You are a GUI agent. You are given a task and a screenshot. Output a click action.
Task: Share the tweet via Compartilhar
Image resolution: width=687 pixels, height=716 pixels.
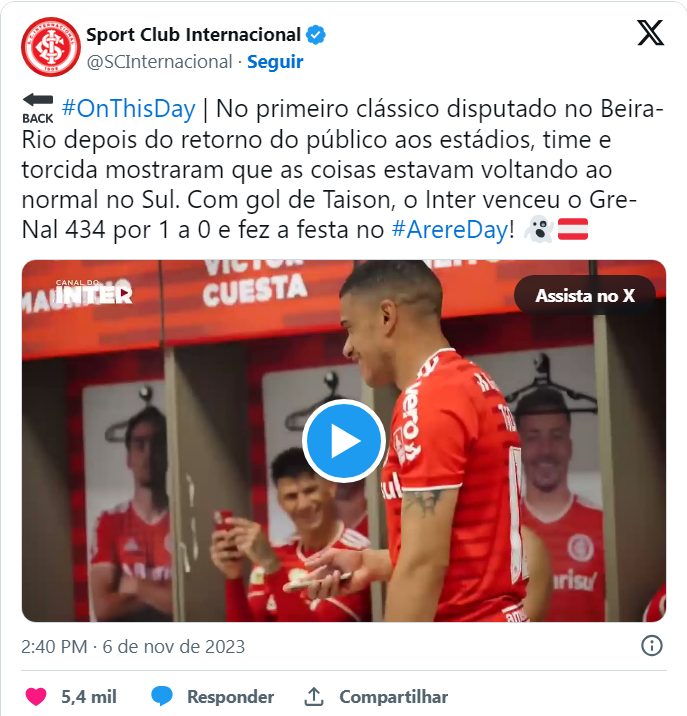pyautogui.click(x=376, y=696)
